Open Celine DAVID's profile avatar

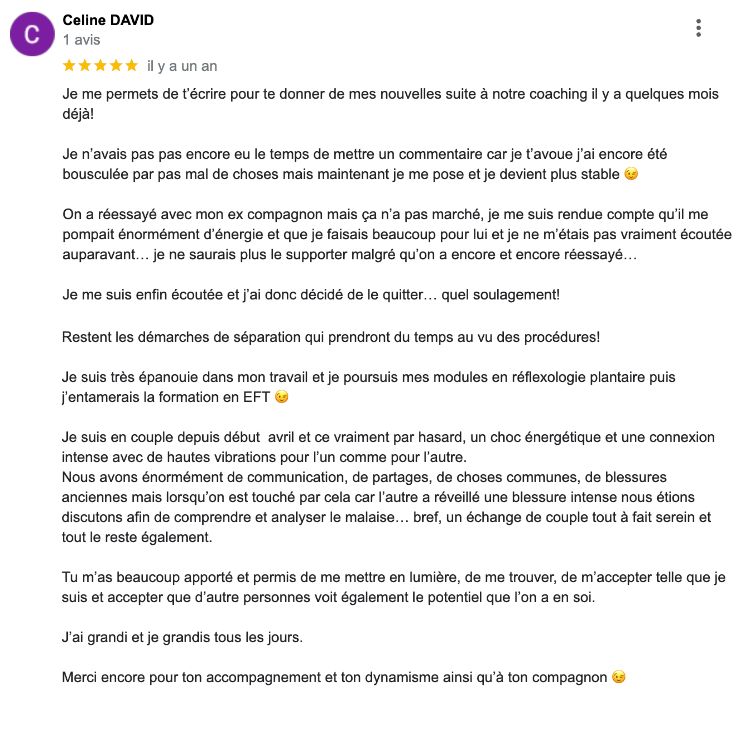click(x=32, y=35)
